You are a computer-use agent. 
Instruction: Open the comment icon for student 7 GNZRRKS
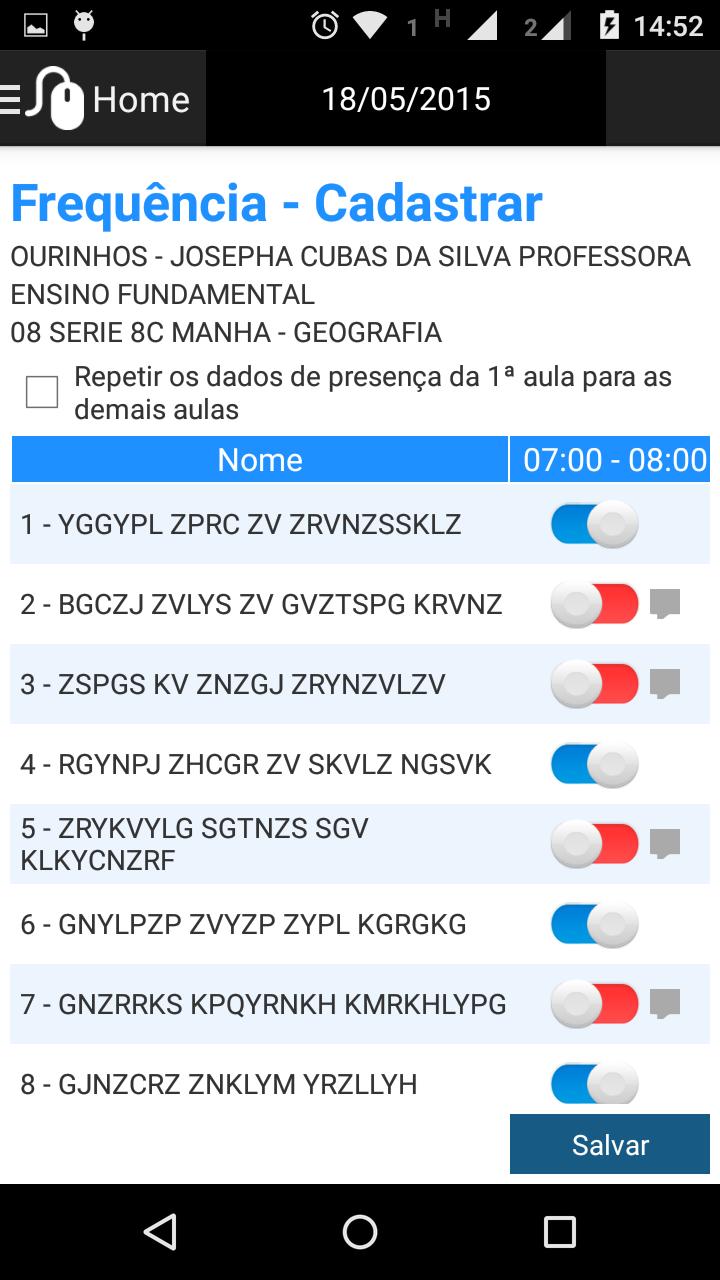[665, 1004]
